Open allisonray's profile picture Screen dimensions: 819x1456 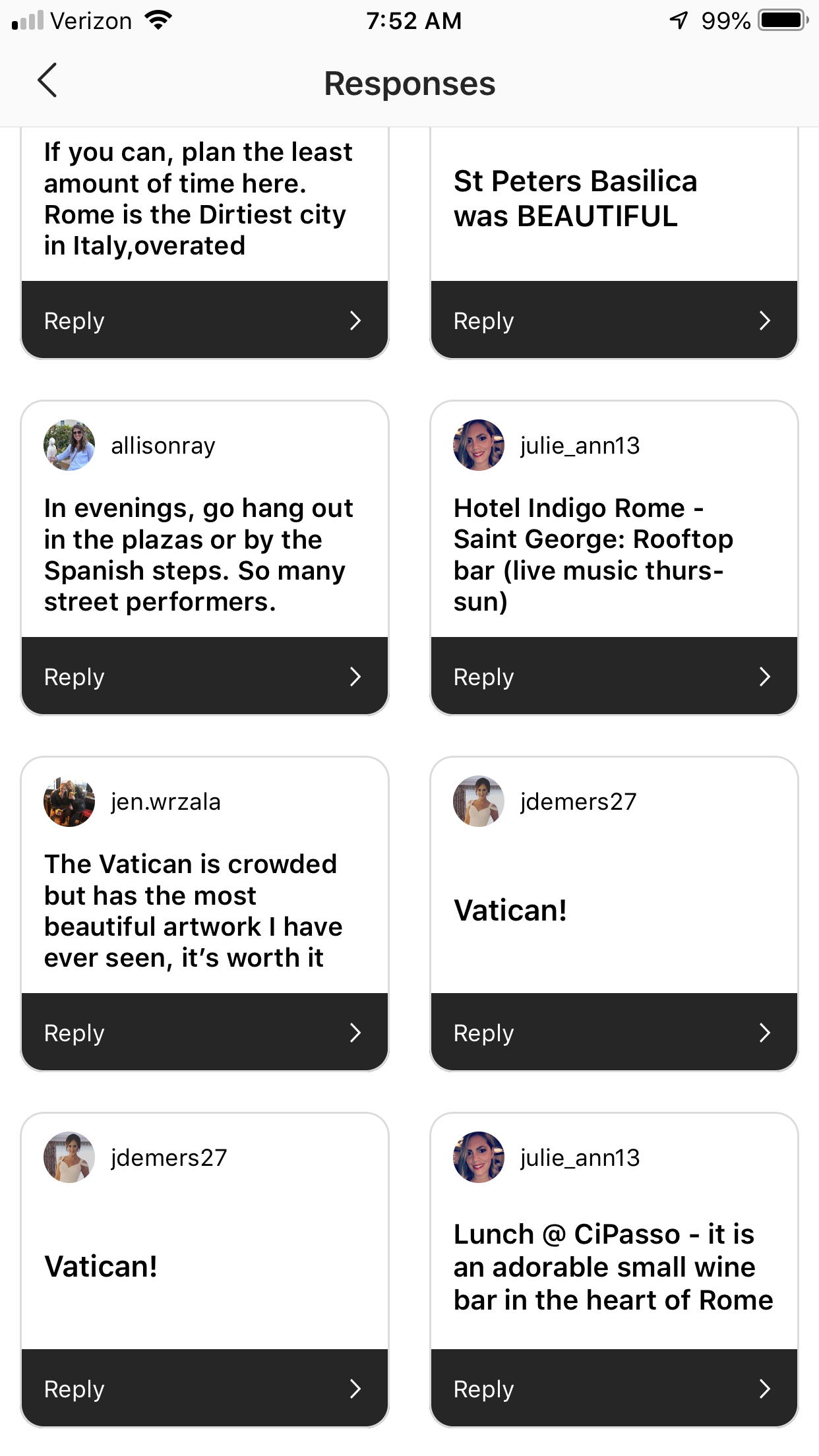(69, 445)
